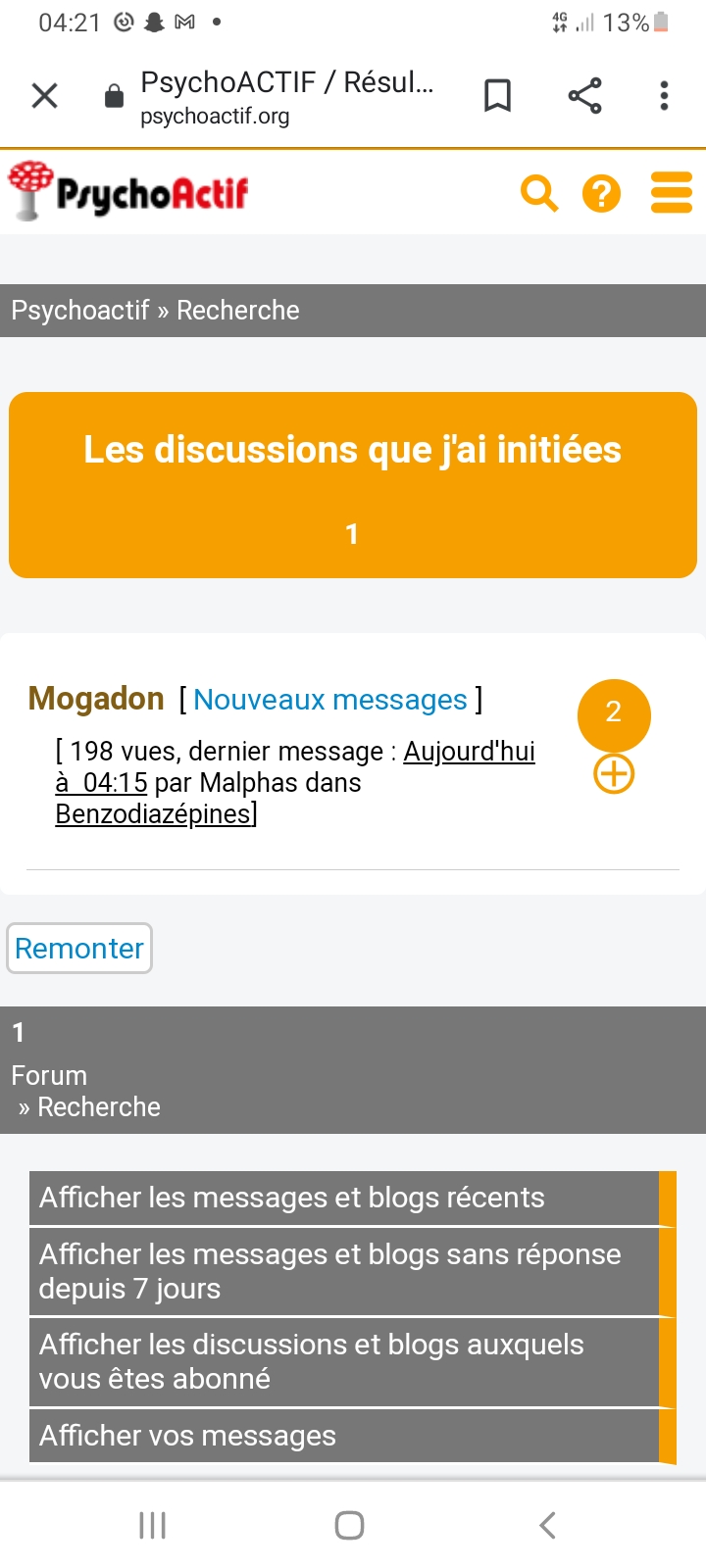Open the Mogadon discussion

tap(96, 699)
